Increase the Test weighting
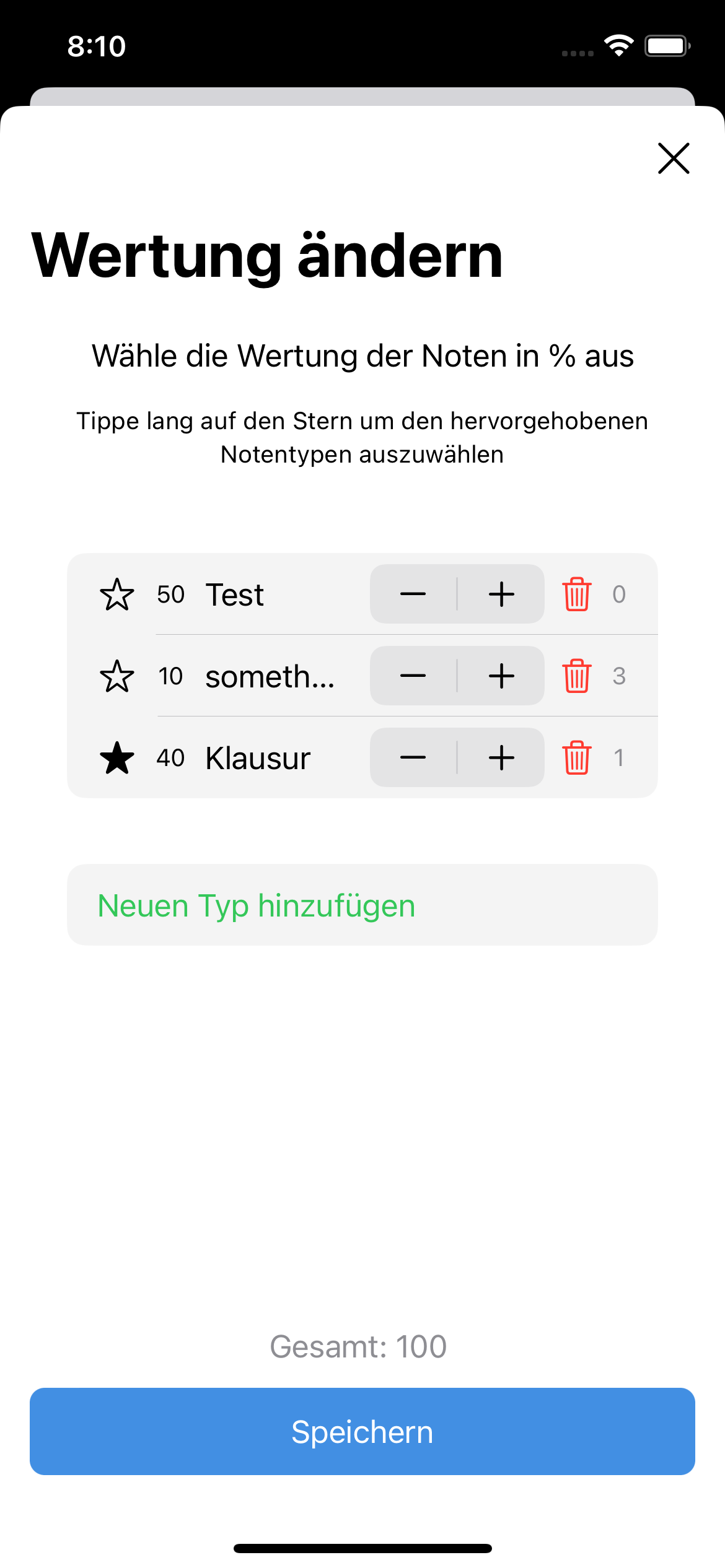Screen dimensions: 725x1568 click(x=501, y=595)
